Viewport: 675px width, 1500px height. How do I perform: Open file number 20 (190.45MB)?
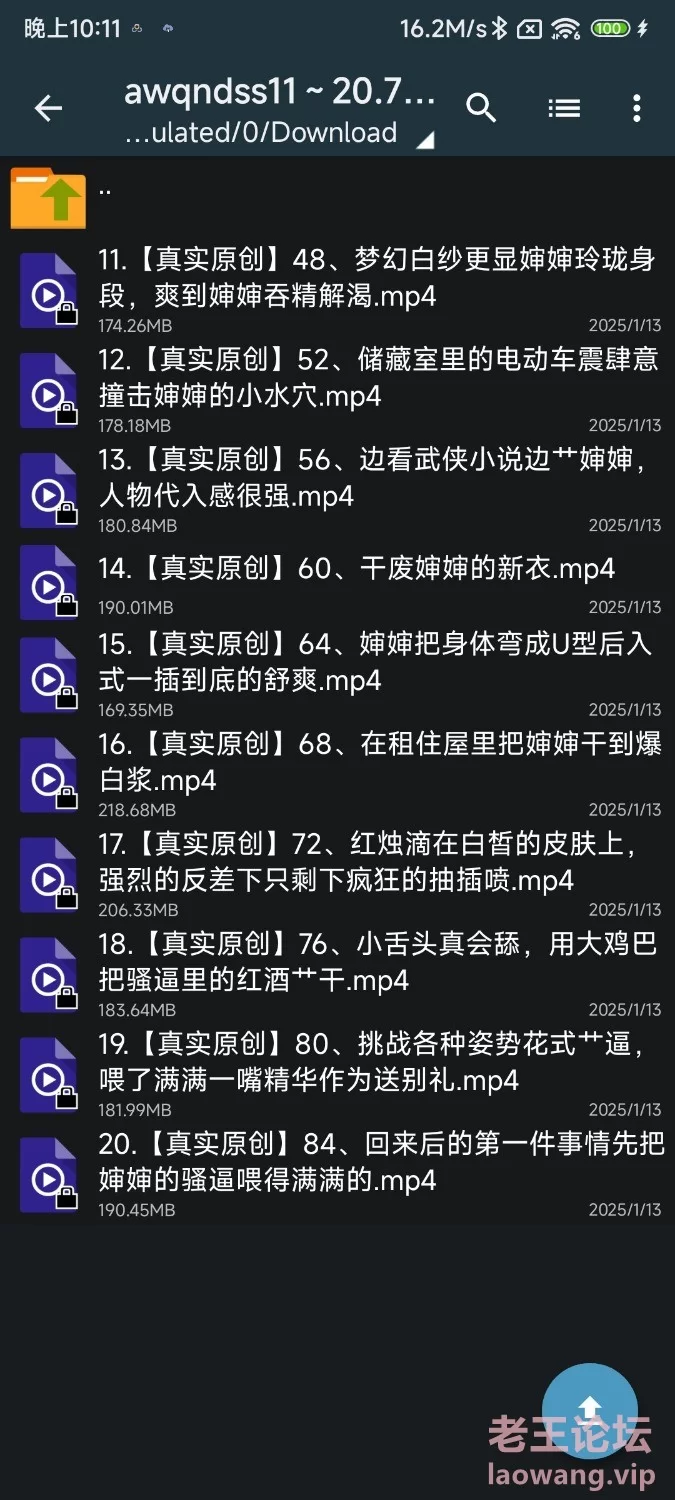(337, 1174)
